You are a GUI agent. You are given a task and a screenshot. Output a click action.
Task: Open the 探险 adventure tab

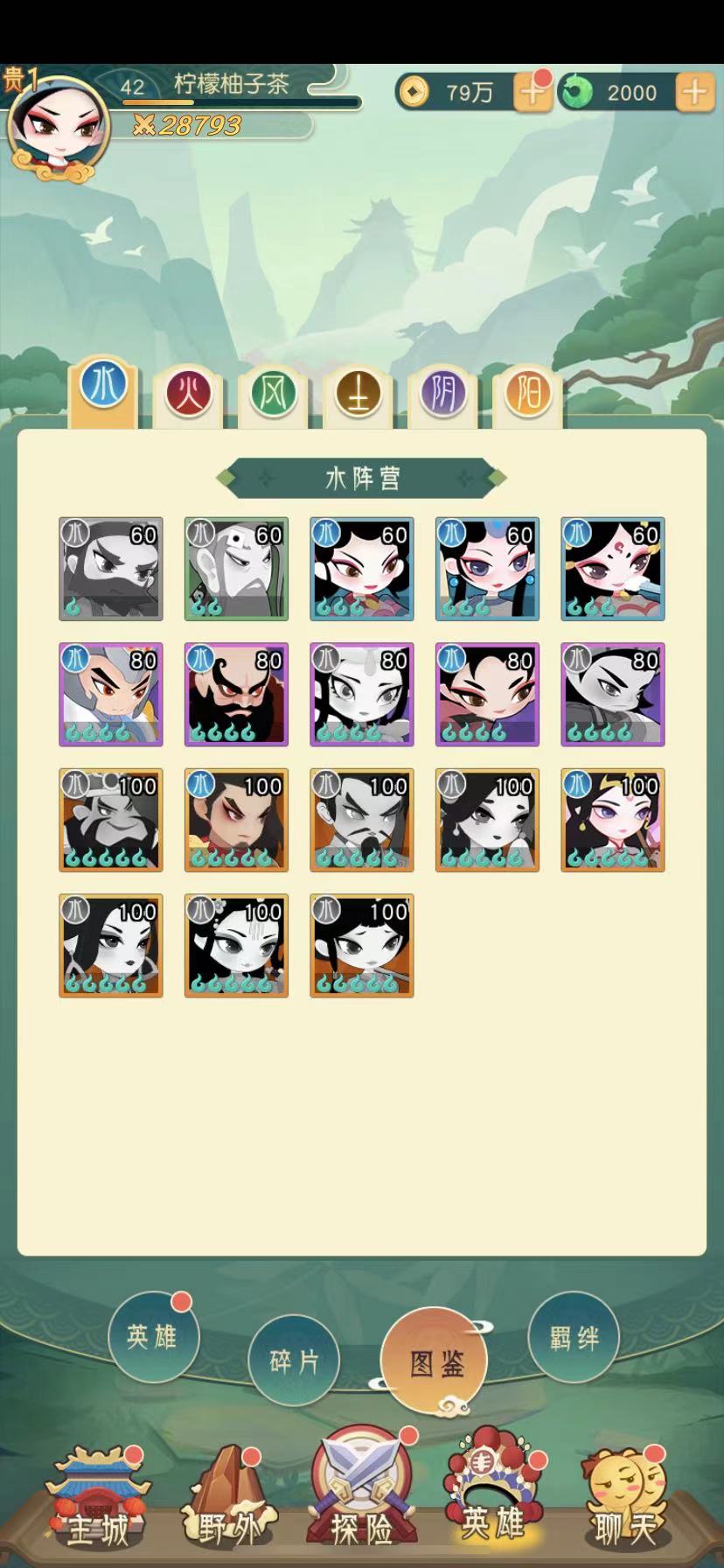tap(361, 1500)
